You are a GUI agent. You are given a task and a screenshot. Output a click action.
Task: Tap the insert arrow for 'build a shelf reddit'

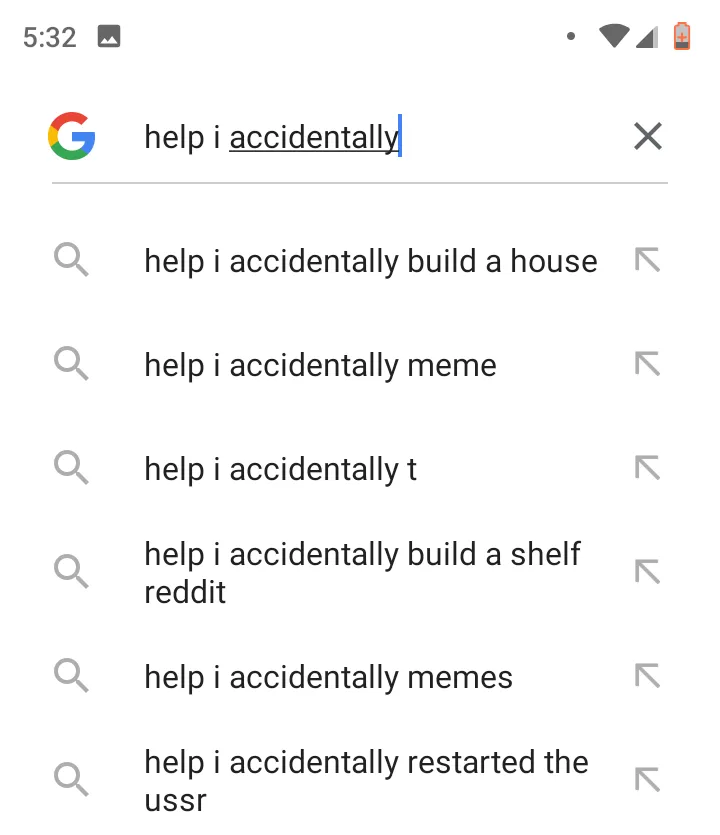648,571
